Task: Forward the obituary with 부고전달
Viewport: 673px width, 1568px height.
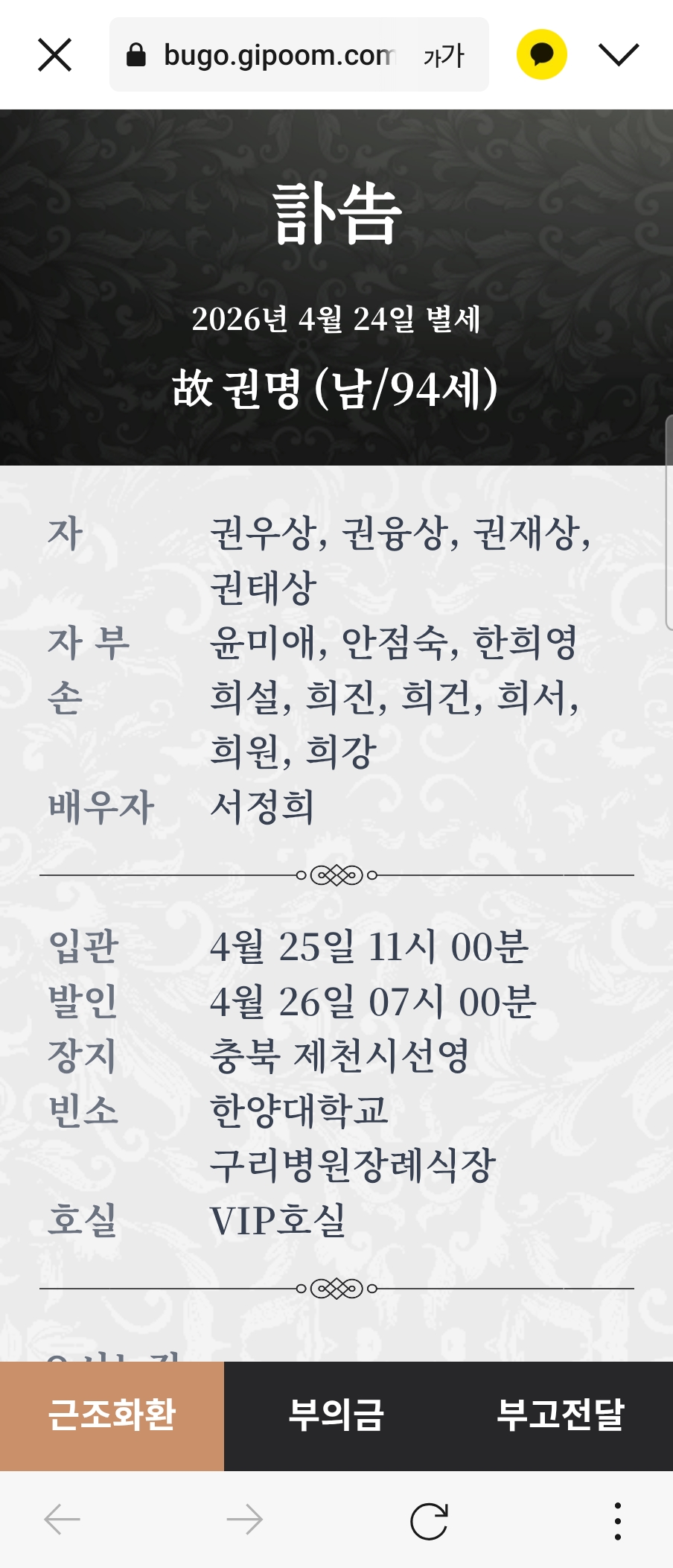Action: tap(560, 1415)
